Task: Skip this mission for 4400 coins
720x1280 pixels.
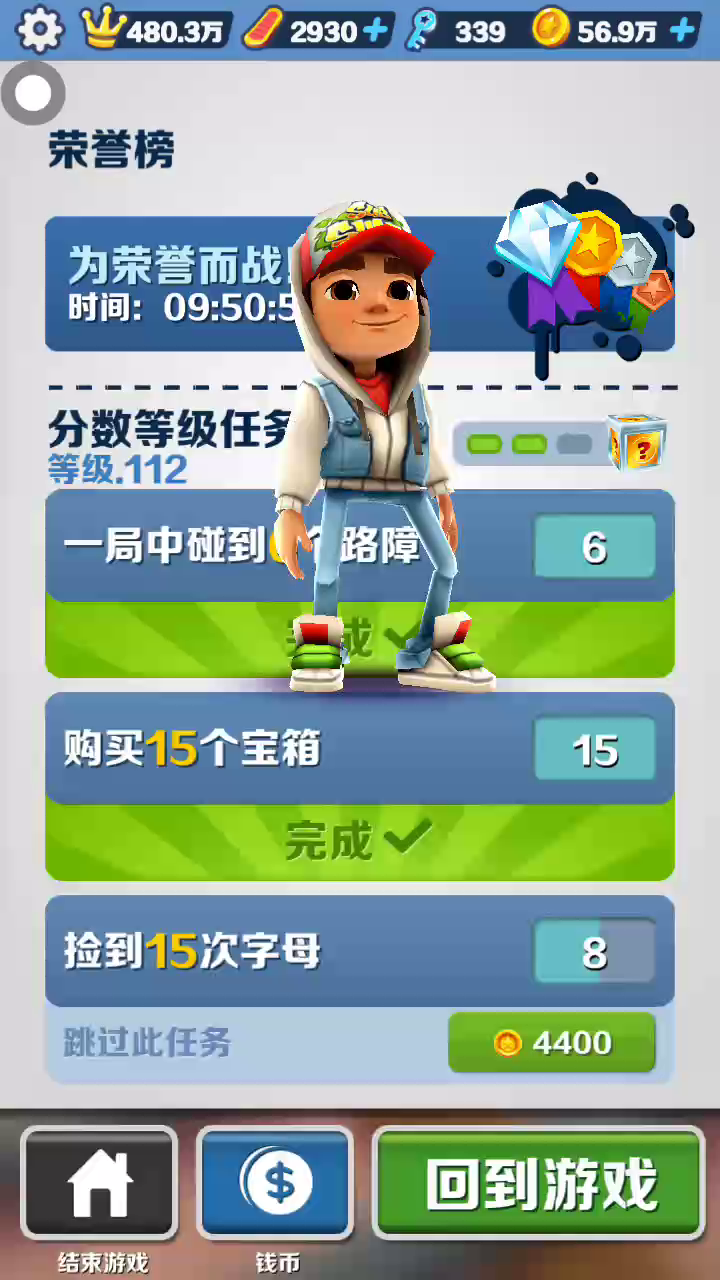Action: tap(551, 1043)
